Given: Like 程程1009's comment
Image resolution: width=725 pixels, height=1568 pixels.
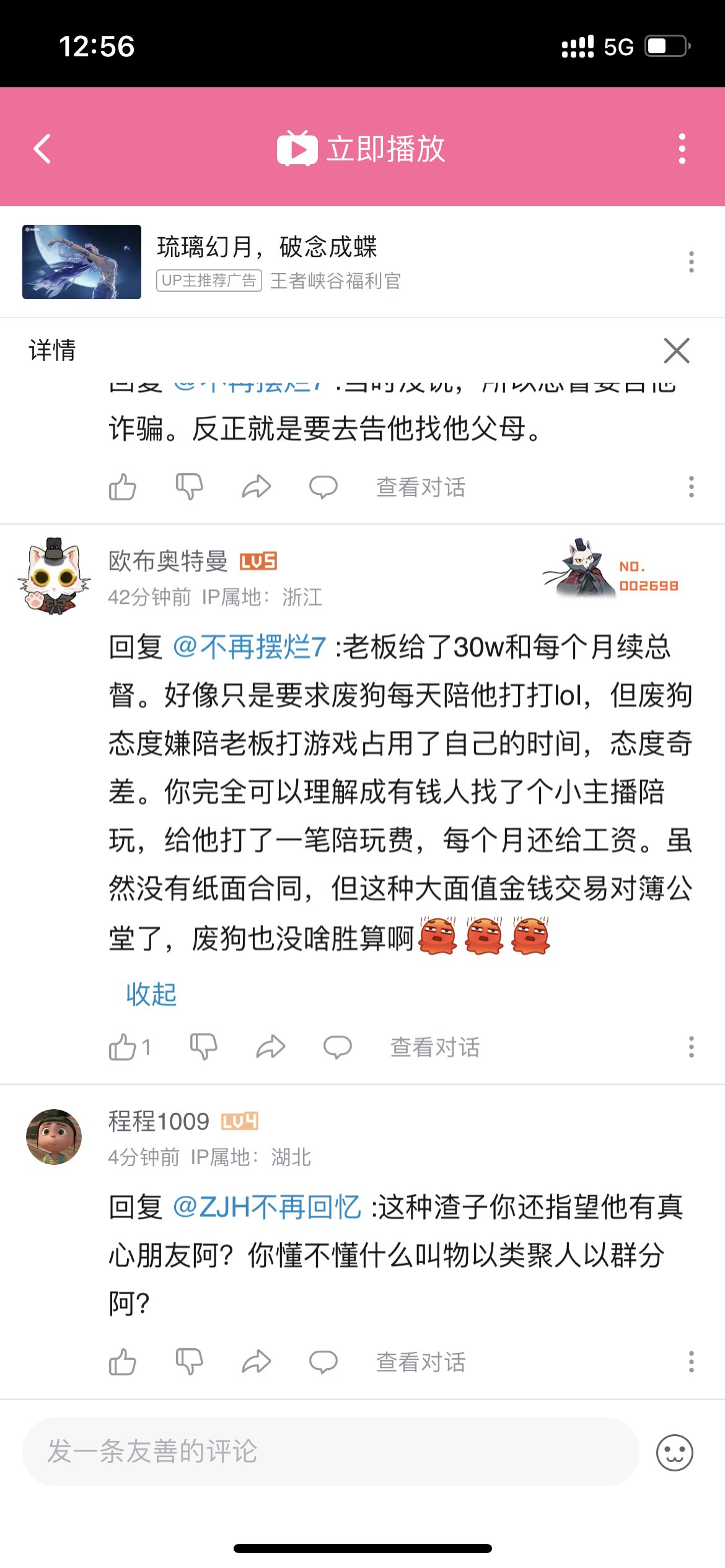Looking at the screenshot, I should click(x=123, y=1362).
